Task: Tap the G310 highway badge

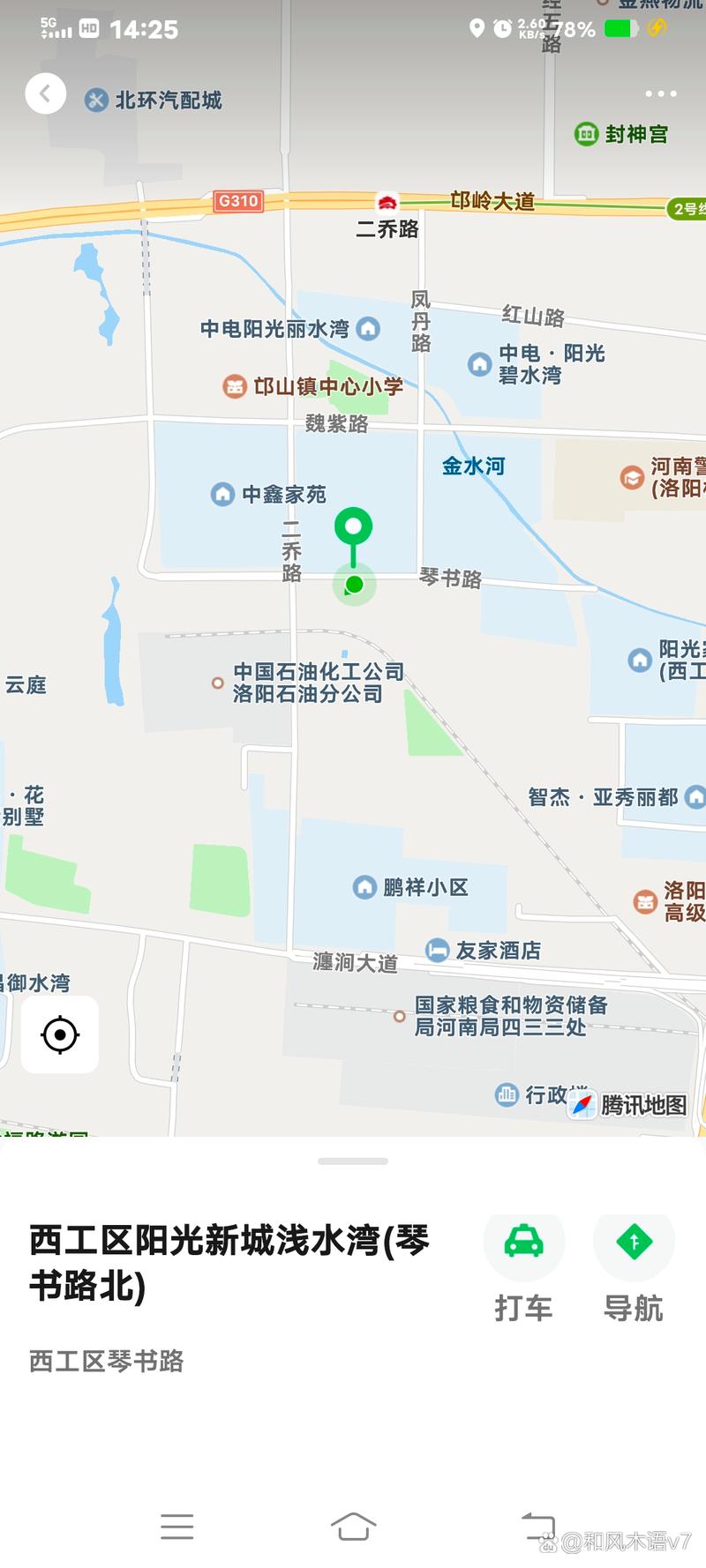Action: (238, 201)
